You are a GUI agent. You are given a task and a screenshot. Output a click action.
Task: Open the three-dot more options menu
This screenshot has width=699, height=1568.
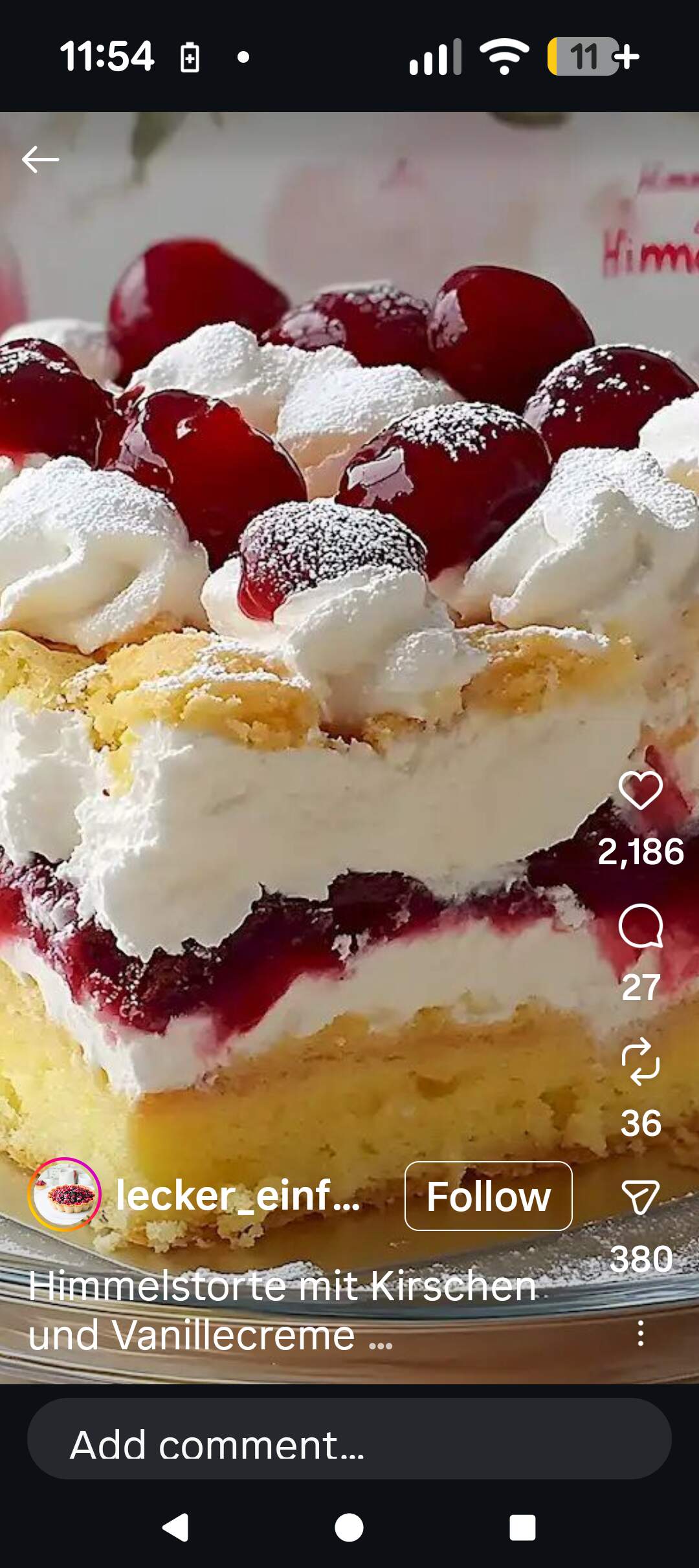(640, 1333)
